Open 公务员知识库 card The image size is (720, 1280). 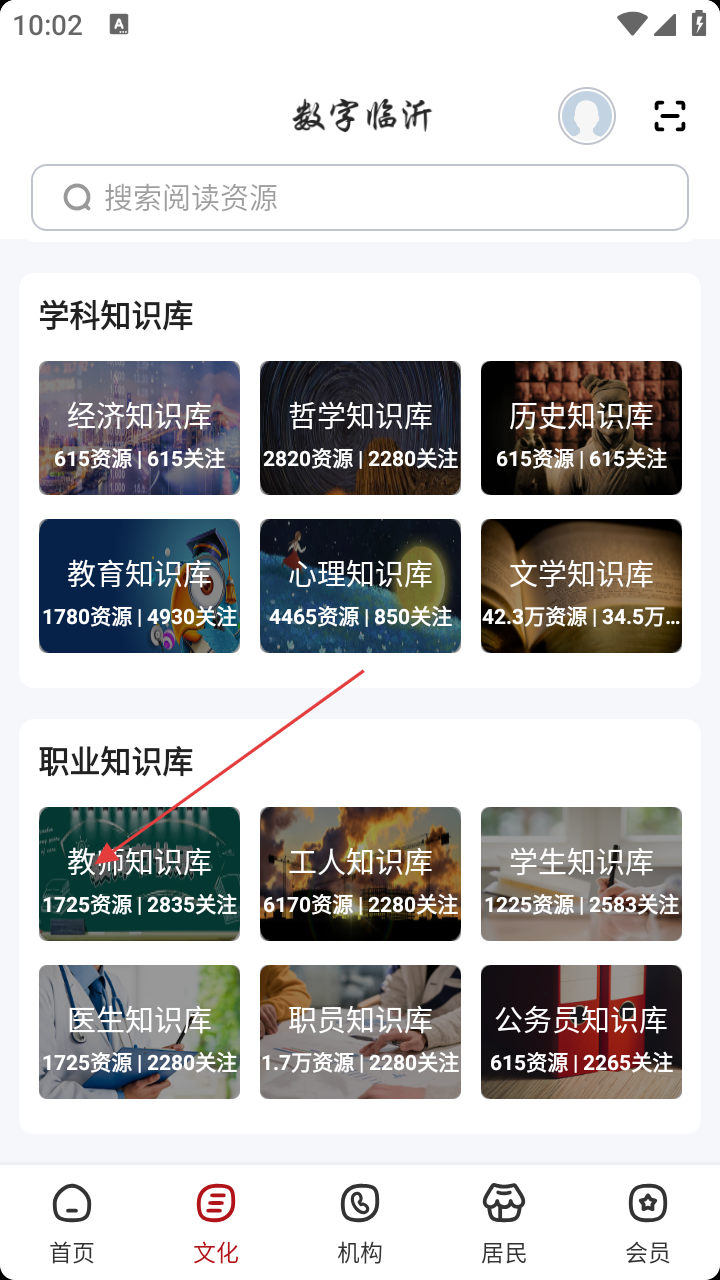(581, 1032)
